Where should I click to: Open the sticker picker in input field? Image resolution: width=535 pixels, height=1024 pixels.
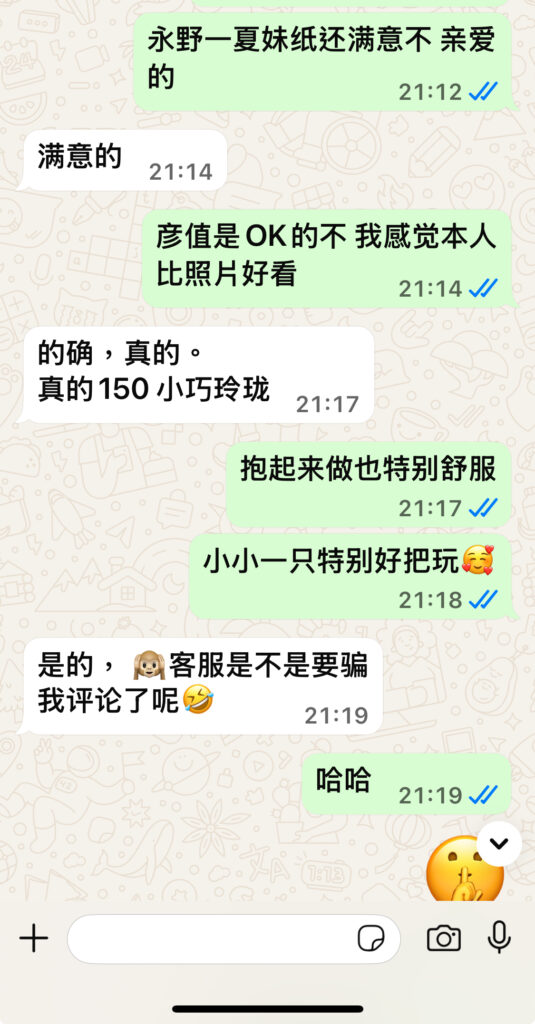tap(370, 939)
